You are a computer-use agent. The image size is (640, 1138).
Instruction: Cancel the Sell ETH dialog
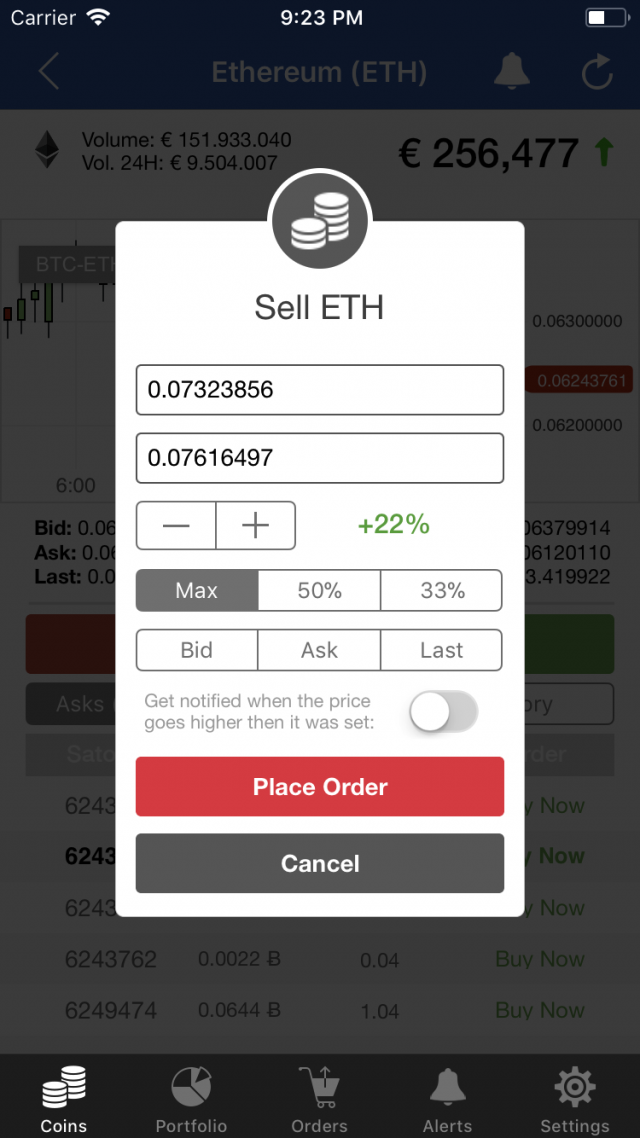(x=319, y=863)
